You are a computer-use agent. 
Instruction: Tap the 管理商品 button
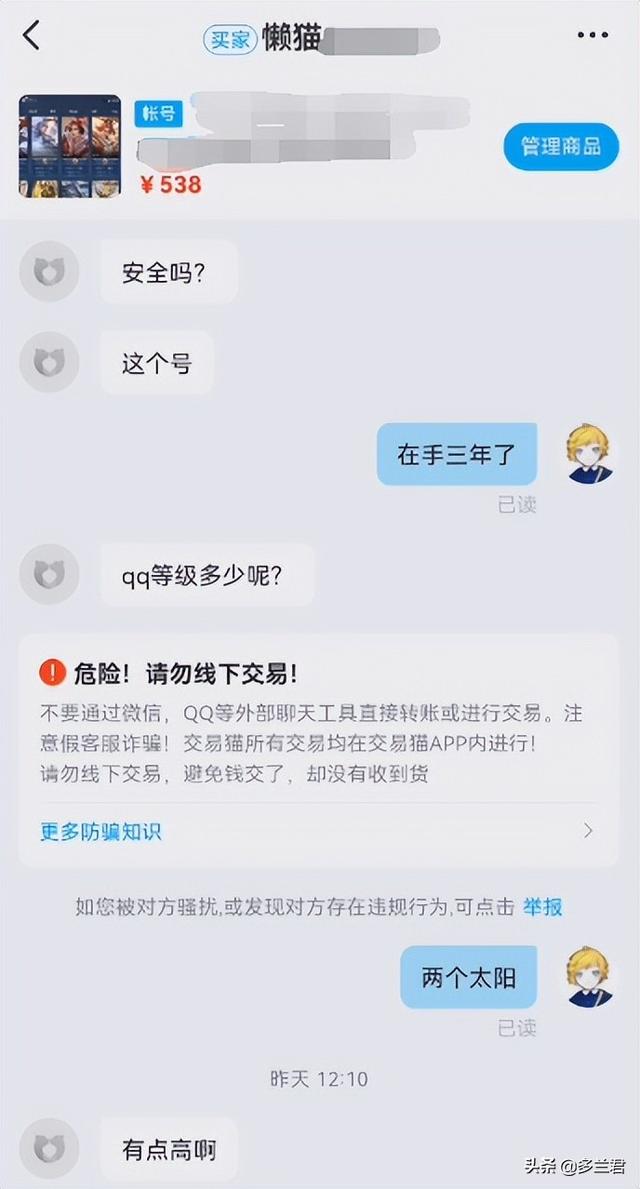pyautogui.click(x=561, y=147)
